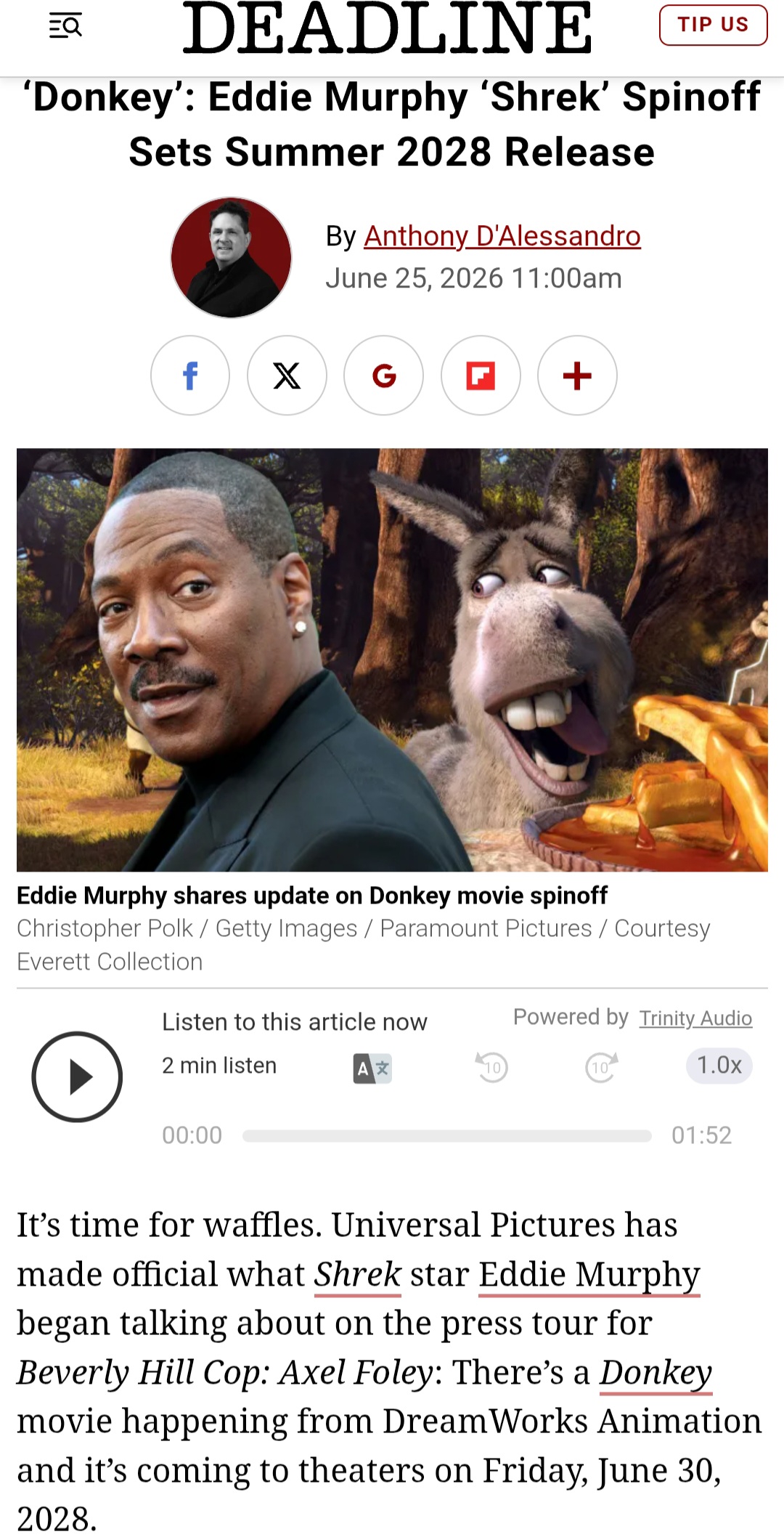The image size is (784, 1537).
Task: Tap the Google share icon
Action: tap(383, 376)
